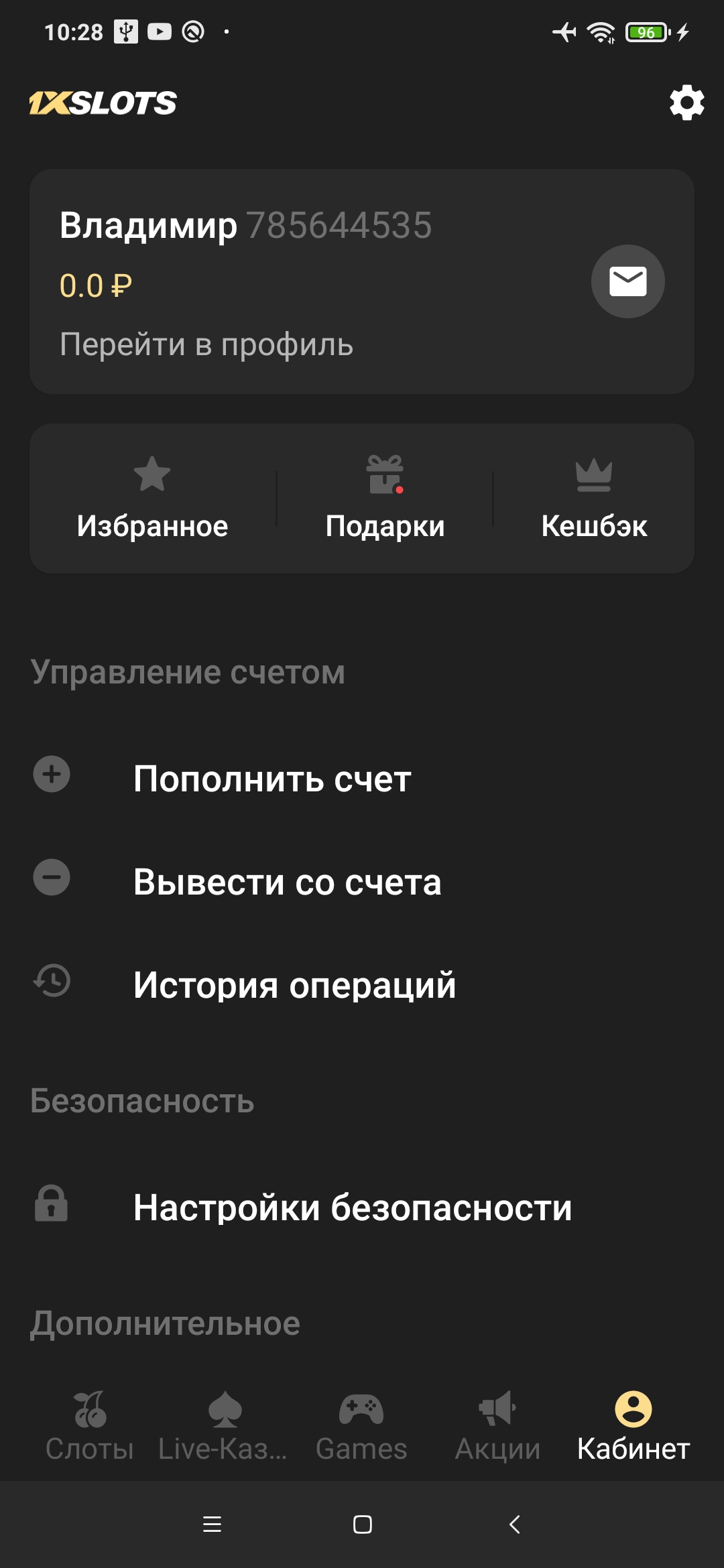Select Пополнить счет

click(x=362, y=779)
